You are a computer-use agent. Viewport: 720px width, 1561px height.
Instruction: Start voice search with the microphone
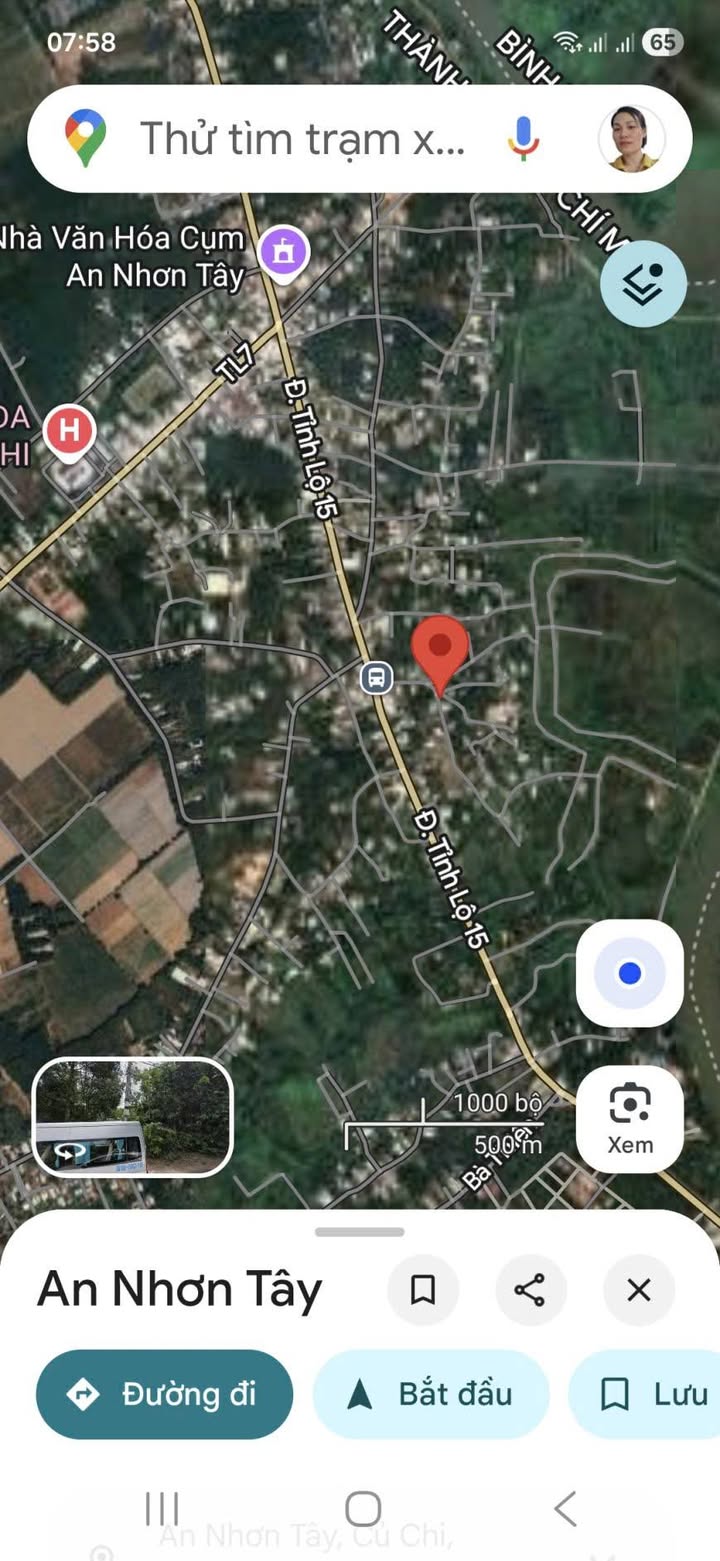click(x=522, y=138)
